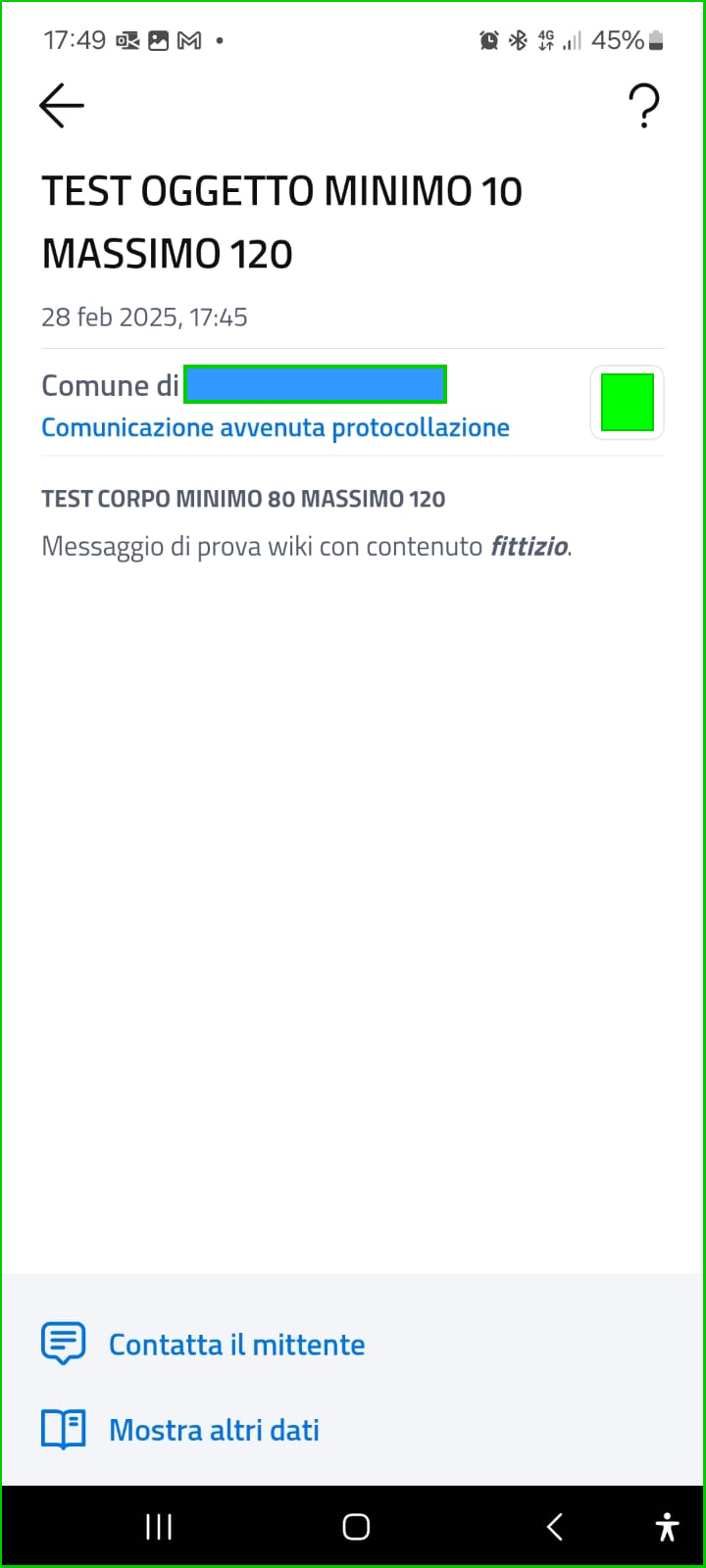This screenshot has height=1568, width=706.
Task: Go back using the top arrow
Action: click(x=62, y=106)
